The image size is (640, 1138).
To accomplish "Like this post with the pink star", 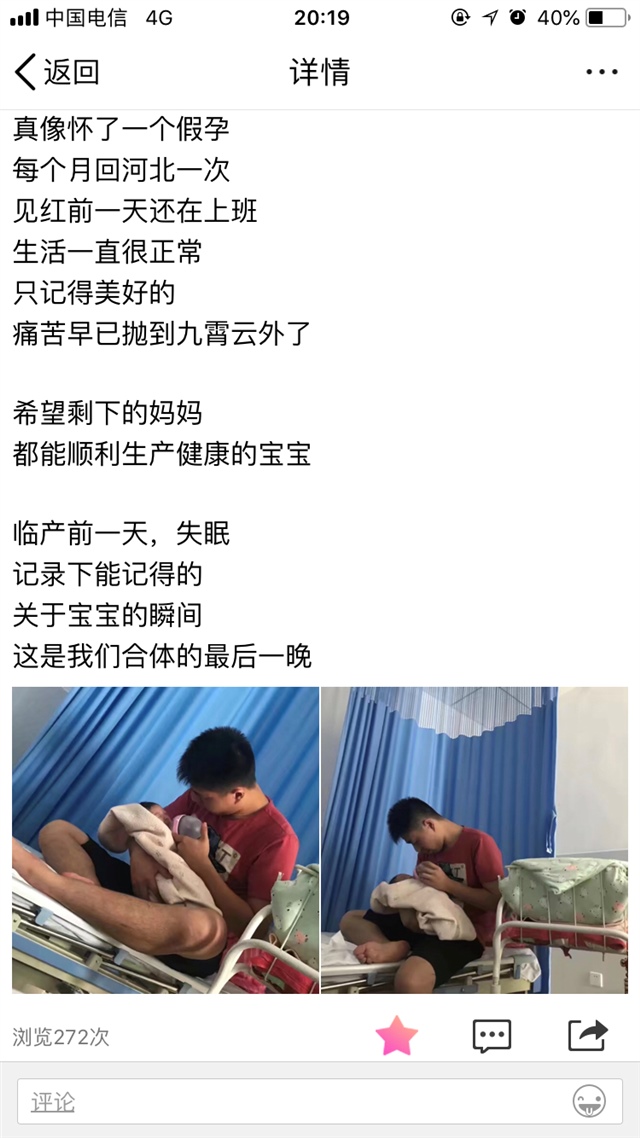I will pos(396,1035).
